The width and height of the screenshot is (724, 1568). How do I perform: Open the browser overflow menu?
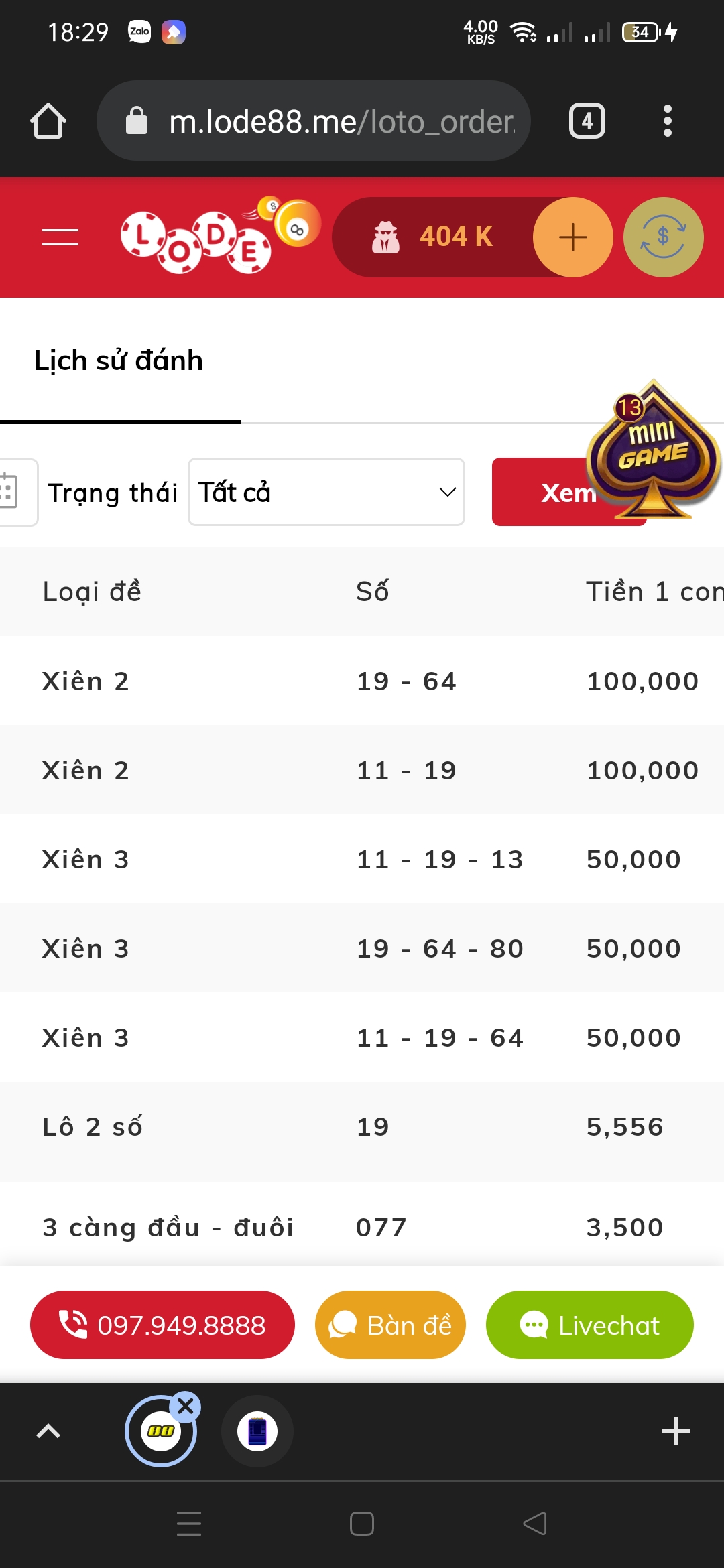tap(667, 121)
